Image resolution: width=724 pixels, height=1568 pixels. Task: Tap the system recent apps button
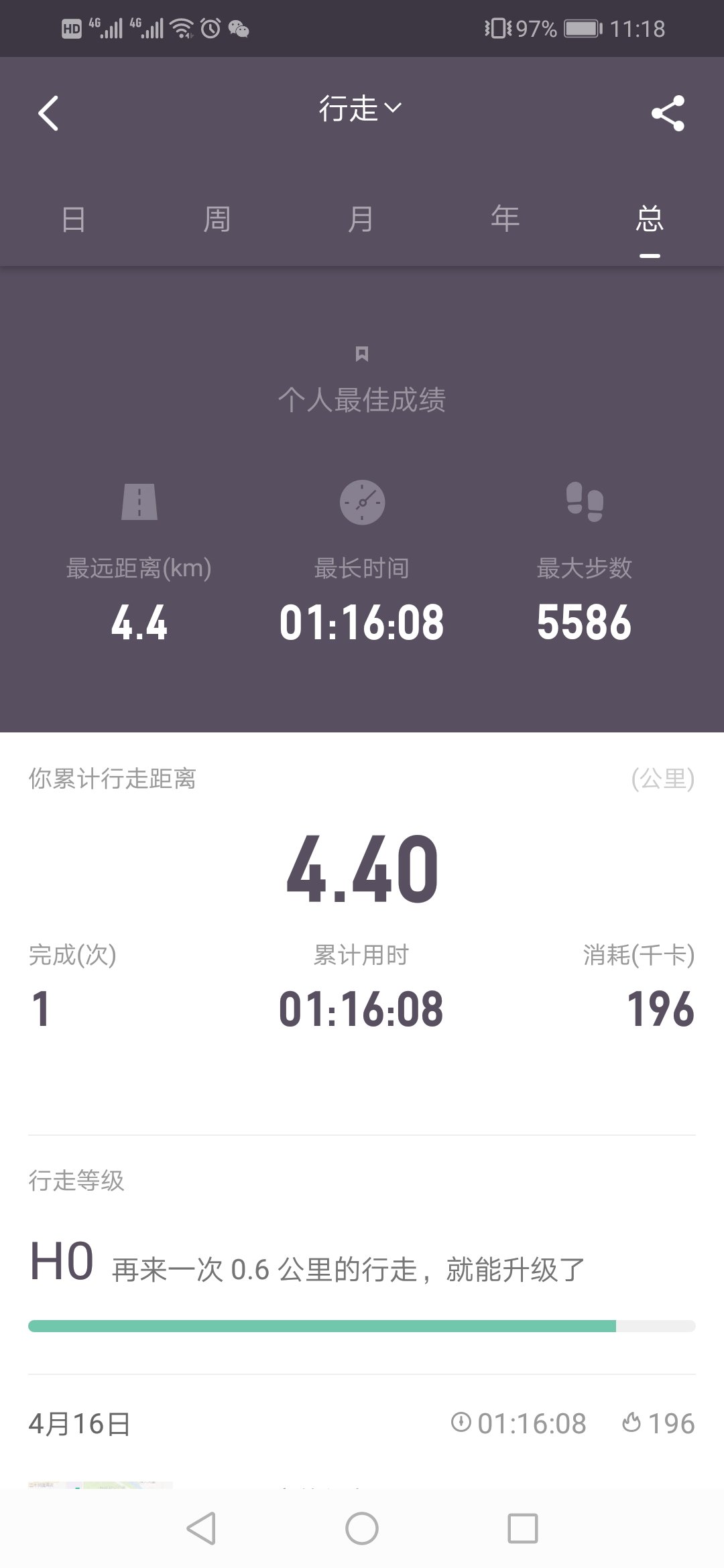[x=523, y=1528]
